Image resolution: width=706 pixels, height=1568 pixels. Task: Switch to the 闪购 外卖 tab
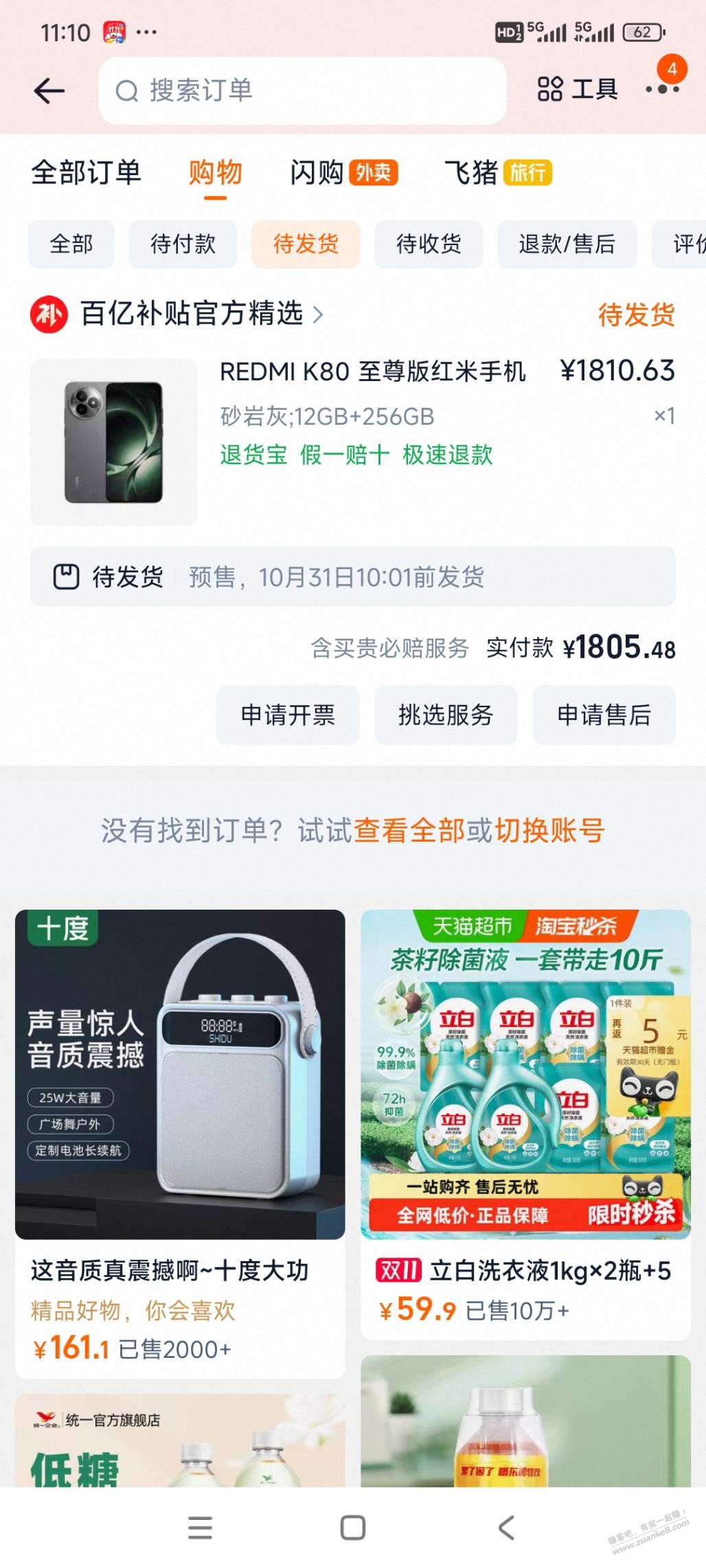343,172
